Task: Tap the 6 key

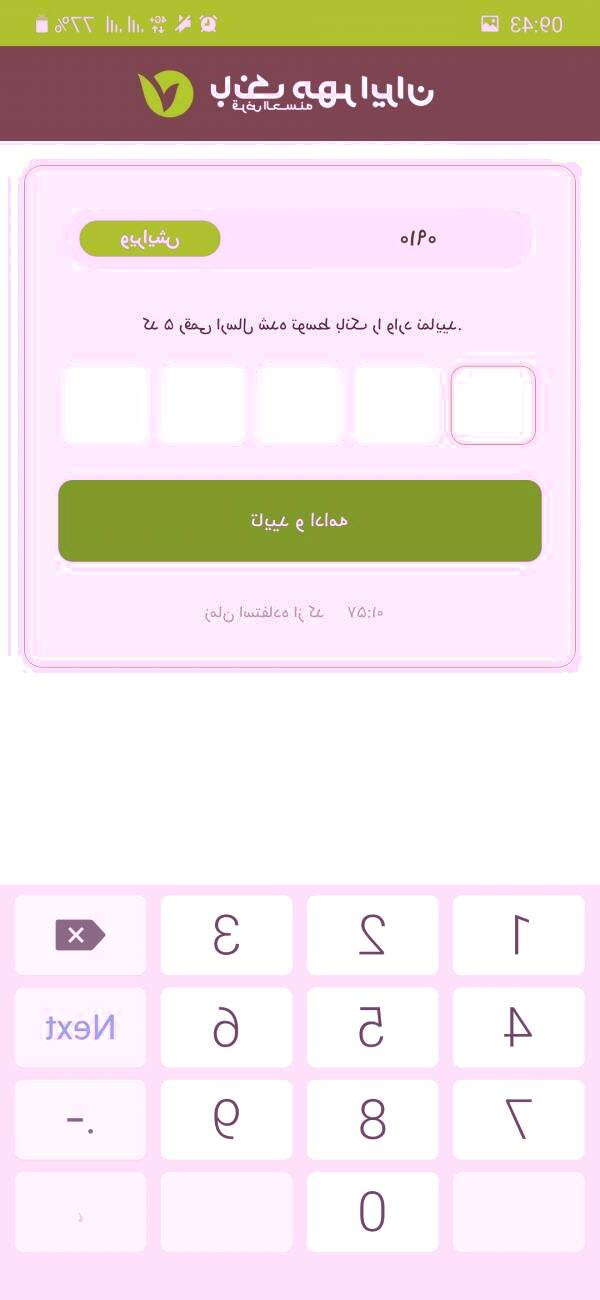Action: pos(226,1027)
